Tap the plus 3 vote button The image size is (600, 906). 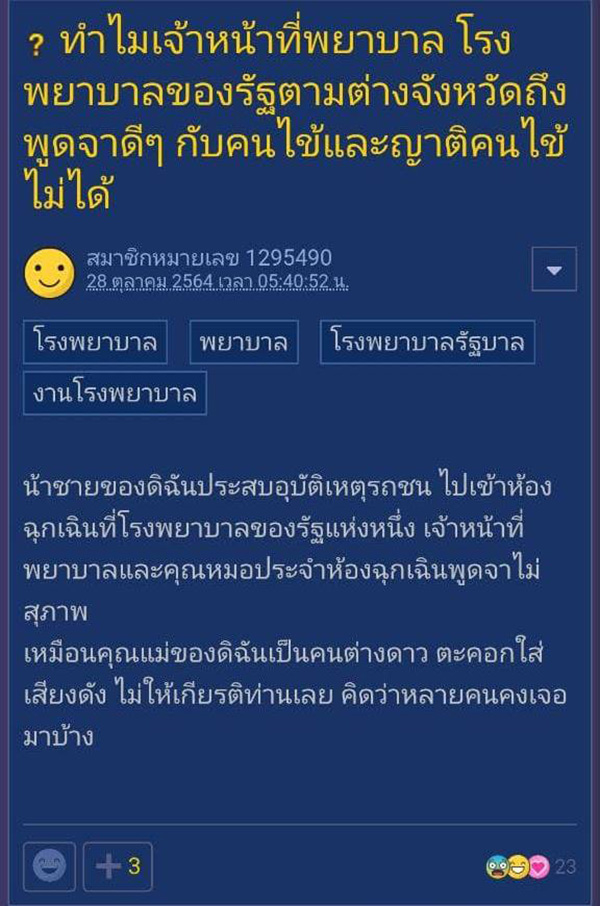coord(118,866)
